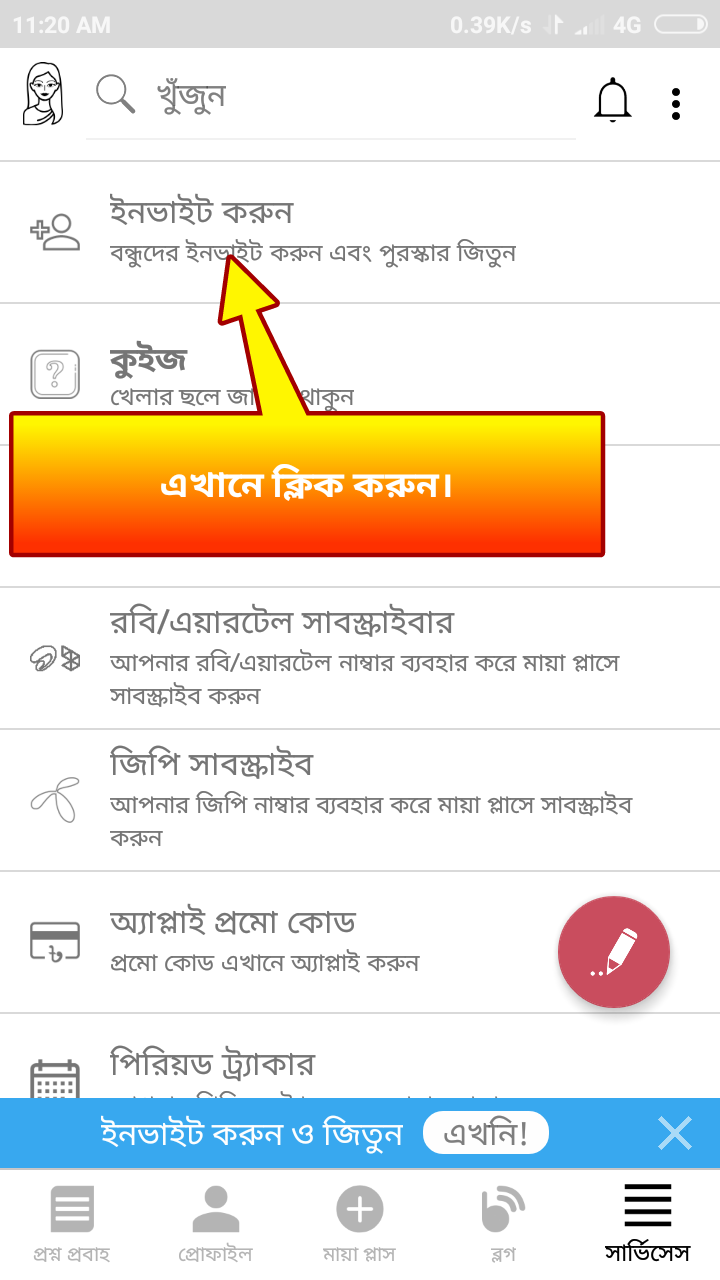This screenshot has width=720, height=1280.
Task: Open the notifications bell
Action: [x=613, y=101]
